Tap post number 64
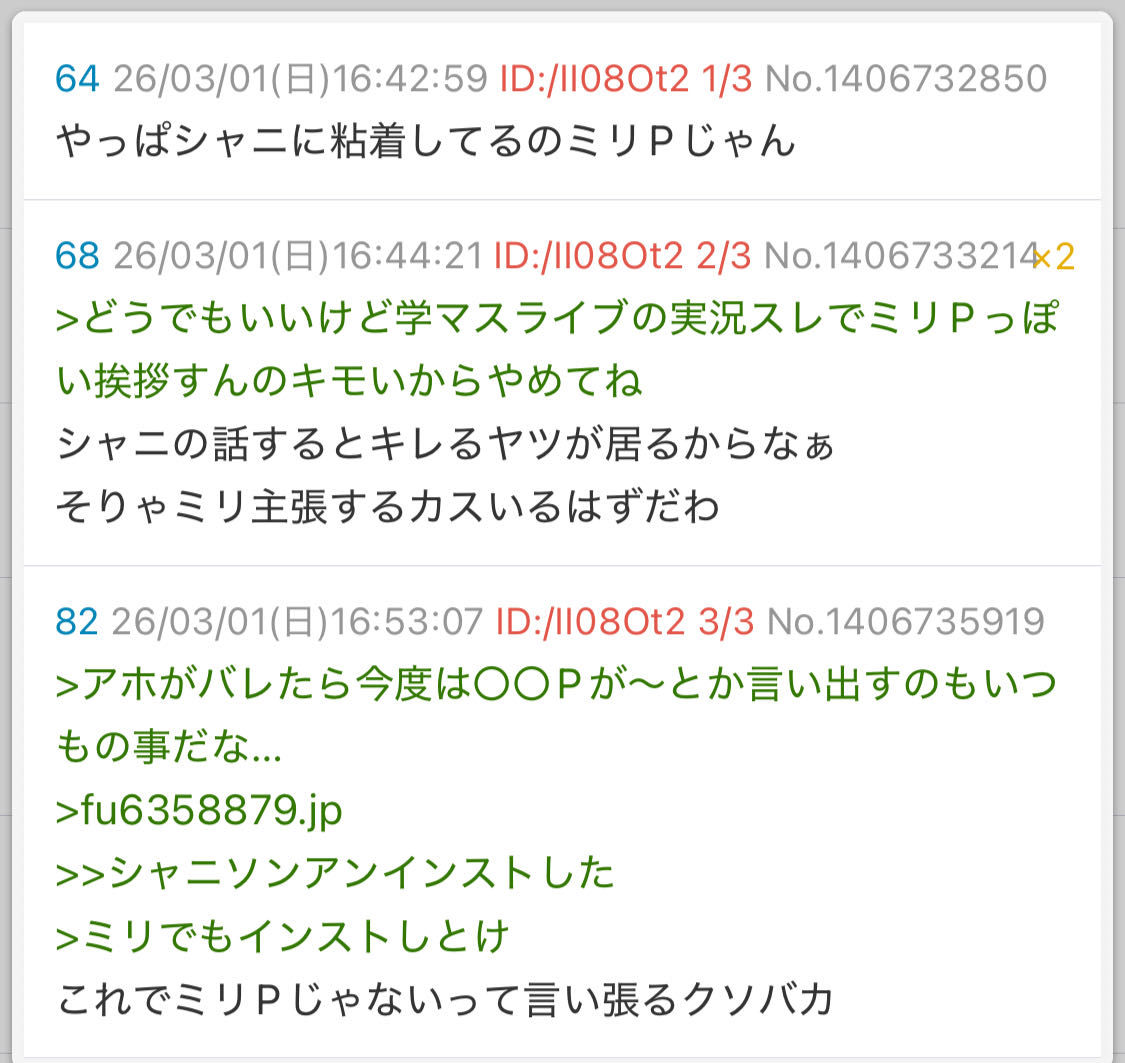This screenshot has width=1125, height=1063. click(77, 78)
